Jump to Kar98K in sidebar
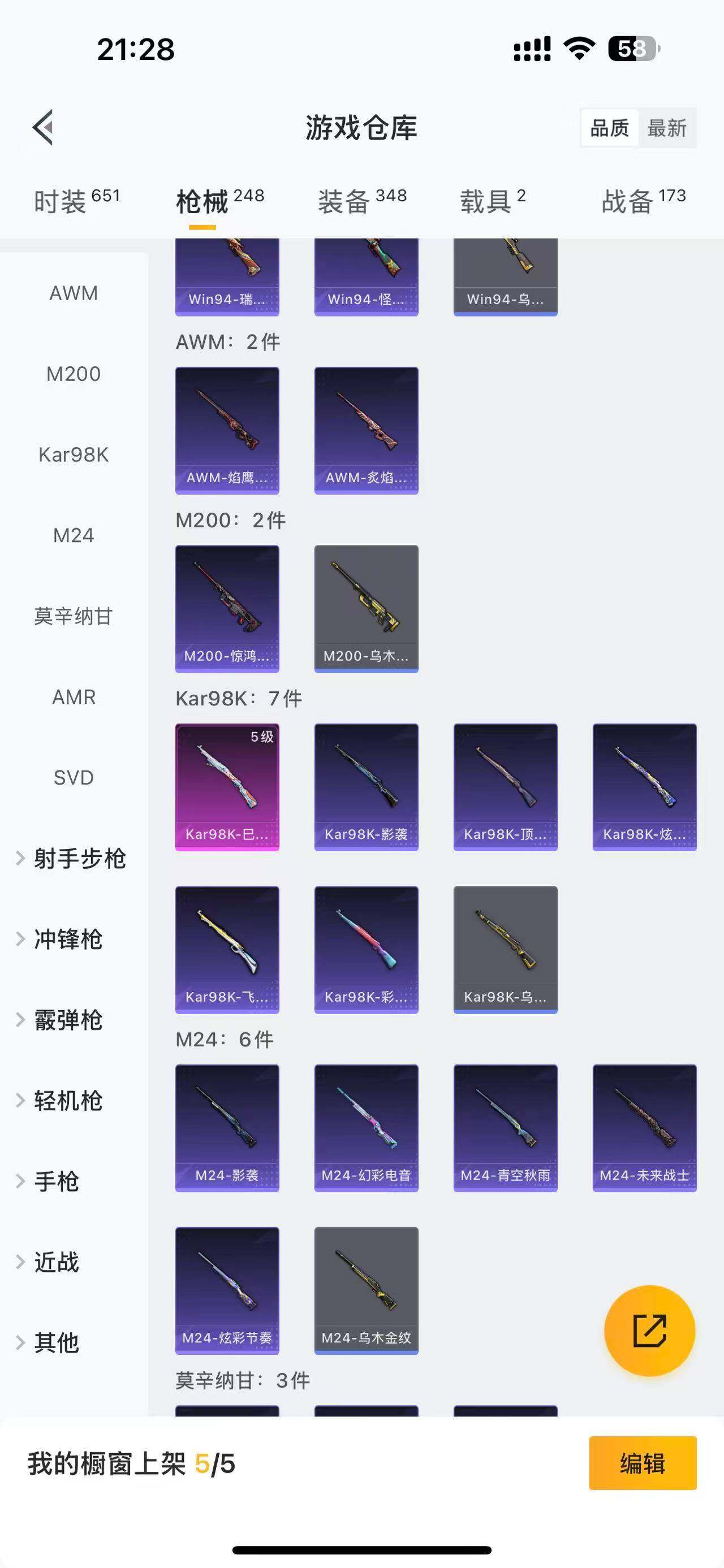This screenshot has width=724, height=1568. [74, 454]
